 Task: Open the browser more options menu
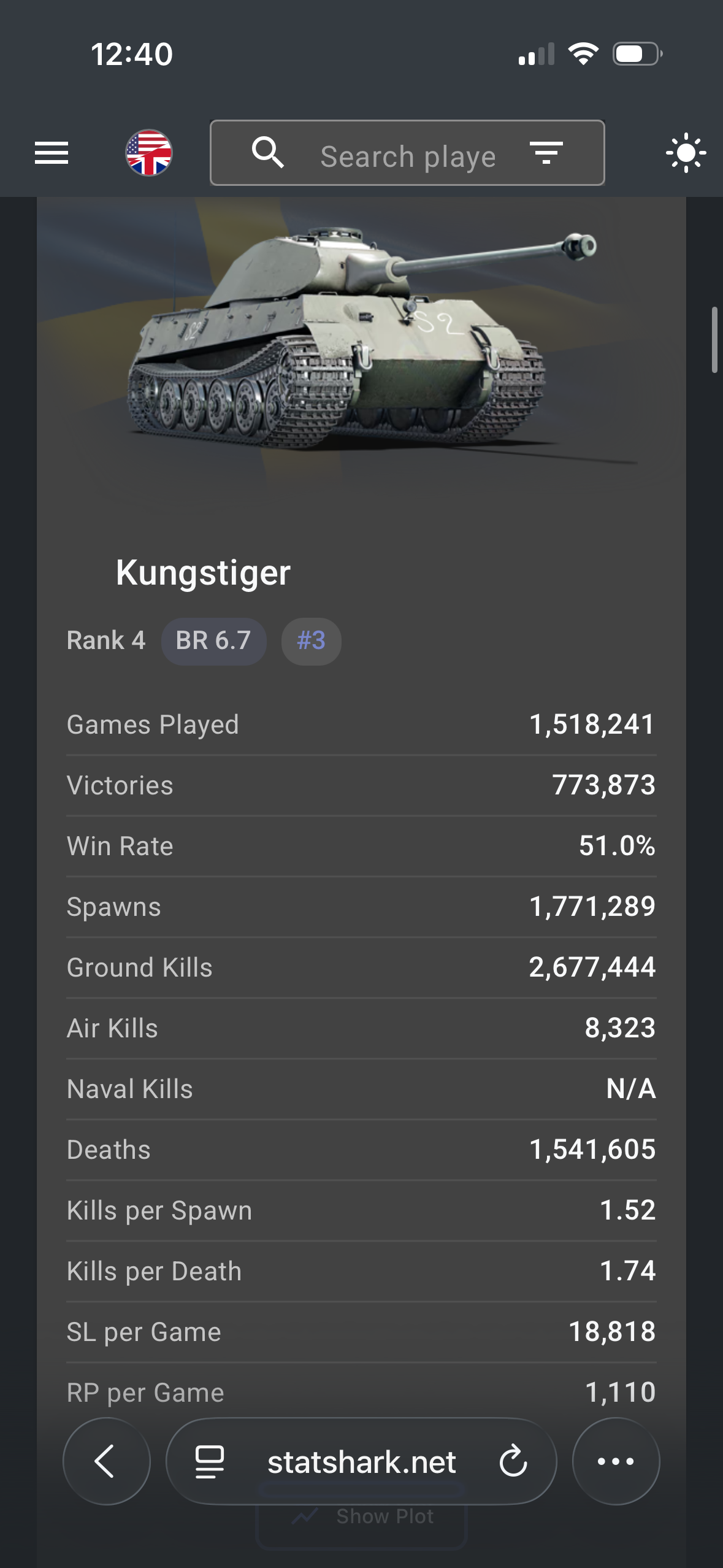pos(616,1461)
